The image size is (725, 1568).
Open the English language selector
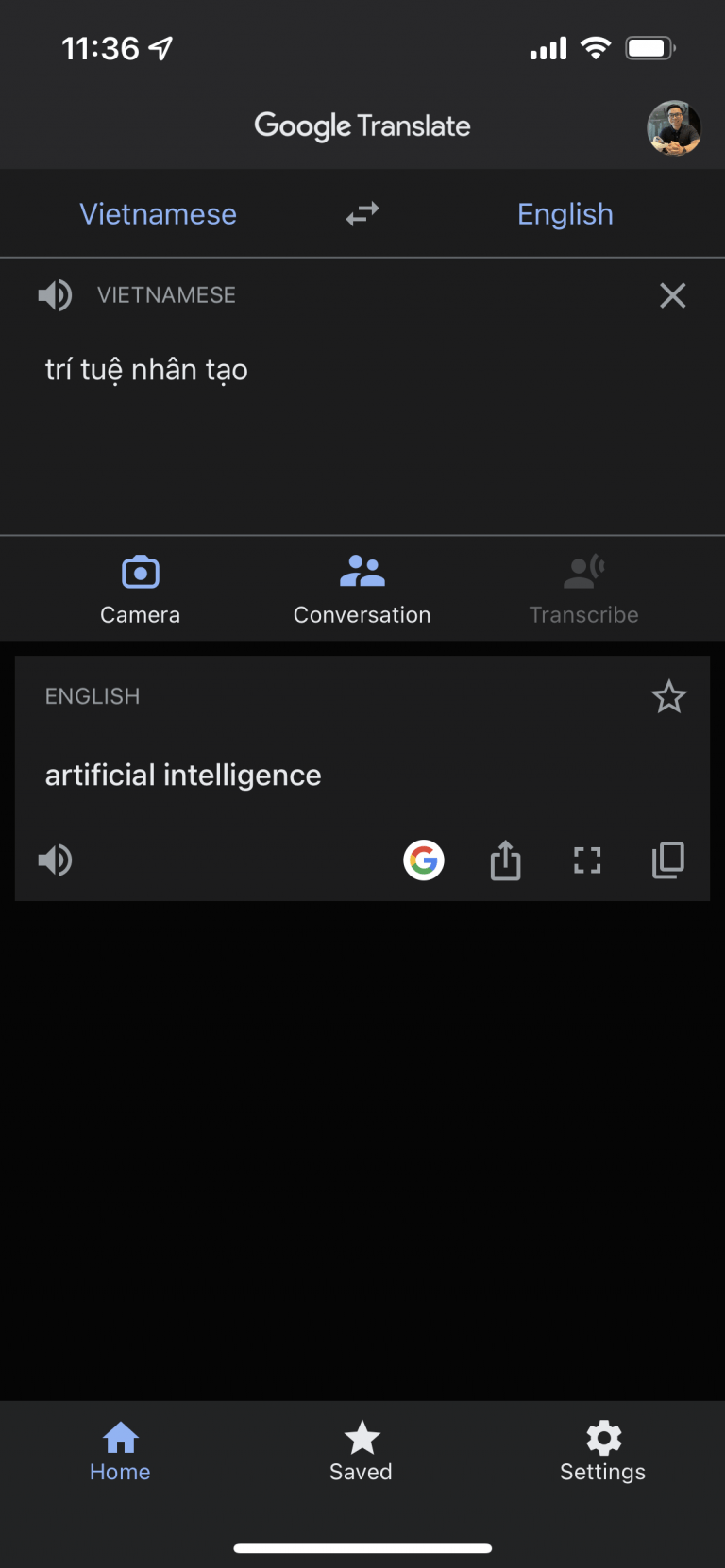[x=565, y=213]
